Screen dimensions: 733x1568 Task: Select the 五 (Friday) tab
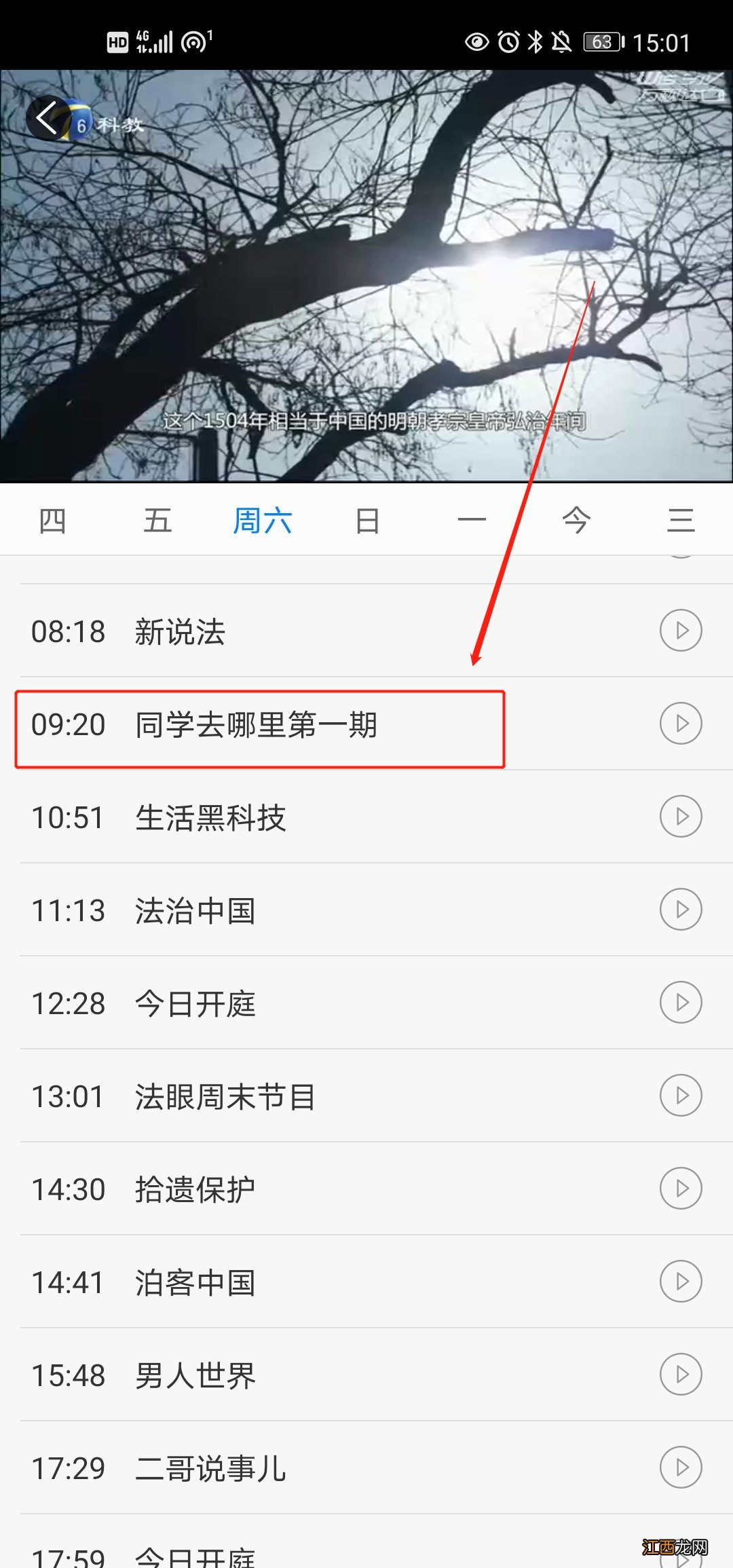coord(159,519)
